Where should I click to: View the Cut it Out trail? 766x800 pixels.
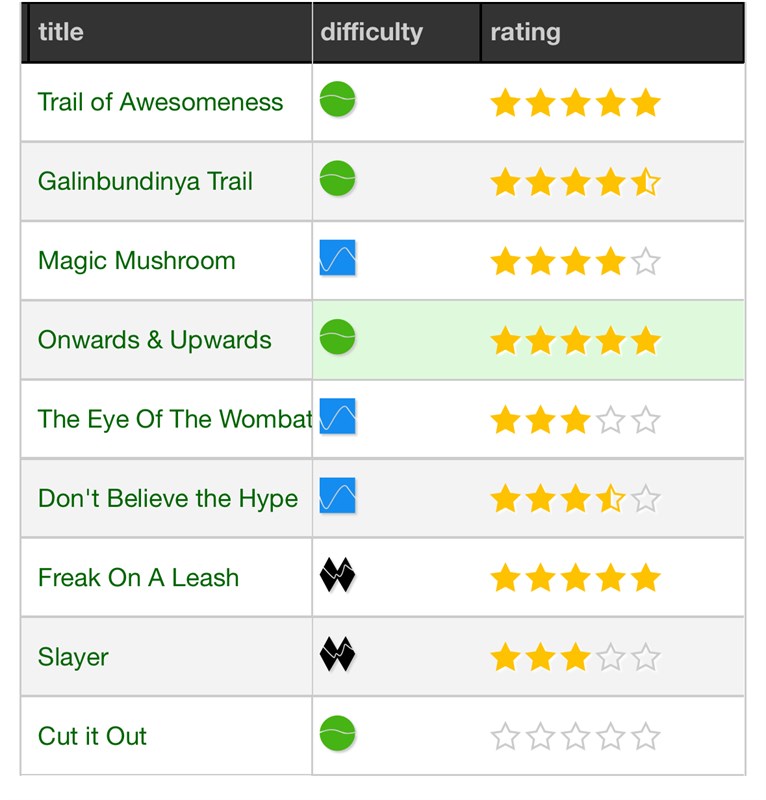pos(92,736)
